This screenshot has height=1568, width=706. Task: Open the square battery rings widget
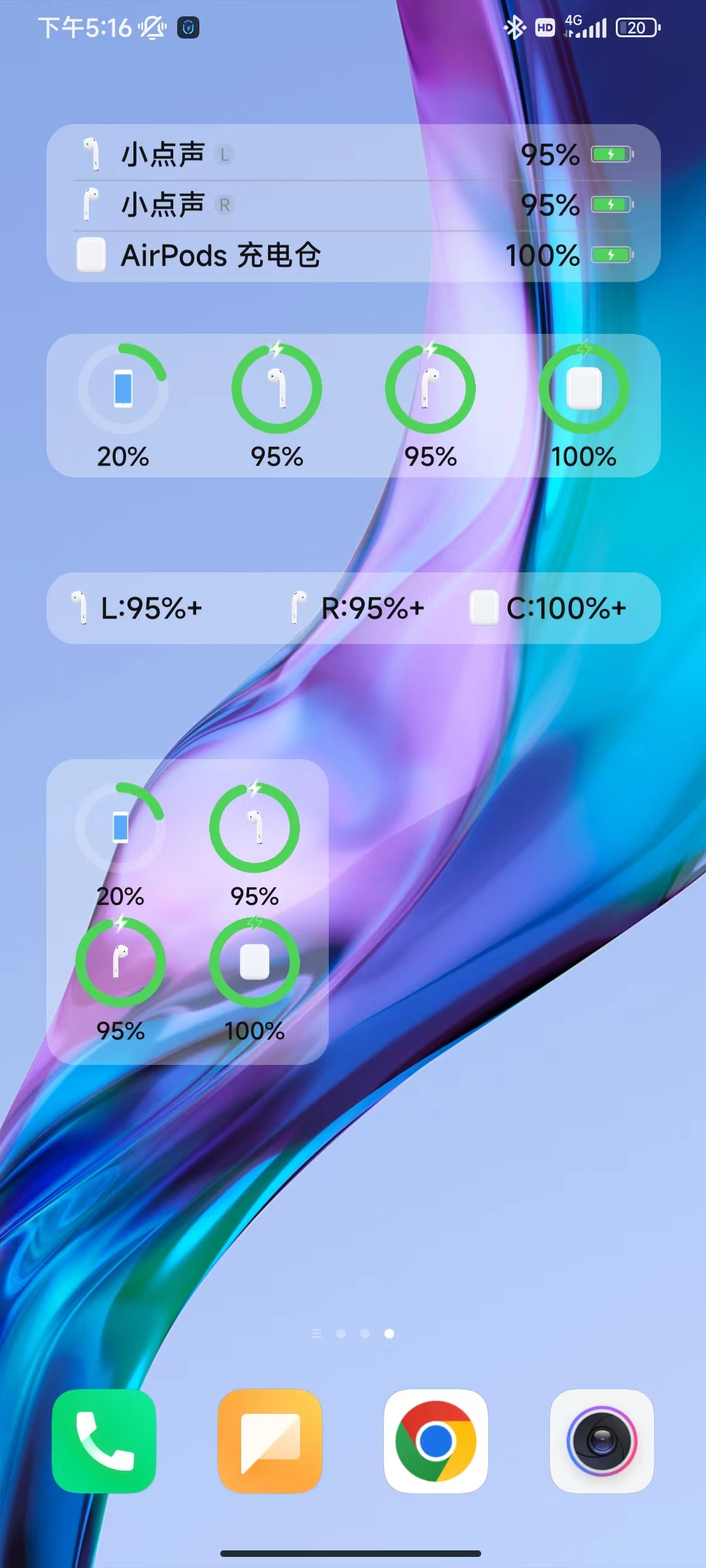point(188,911)
